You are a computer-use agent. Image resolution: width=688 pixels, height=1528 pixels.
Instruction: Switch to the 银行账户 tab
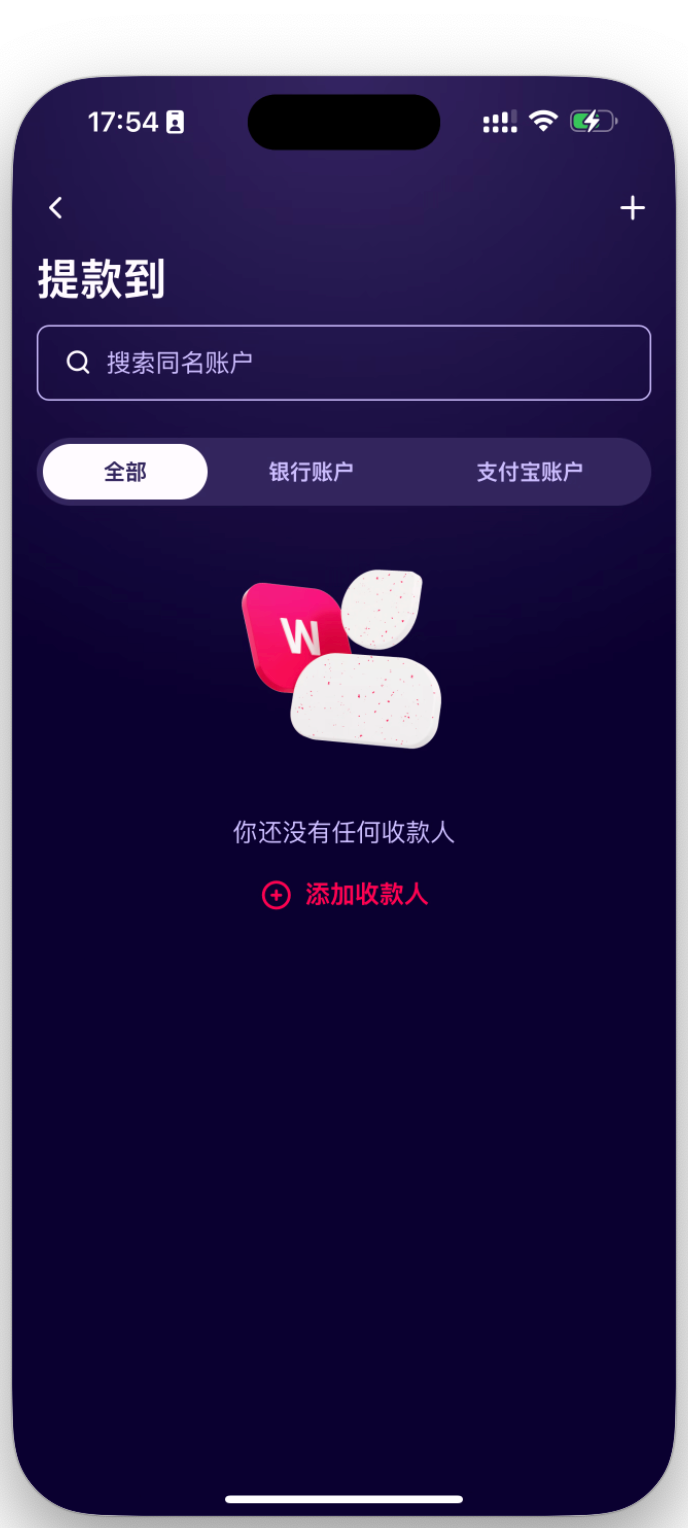(x=311, y=472)
